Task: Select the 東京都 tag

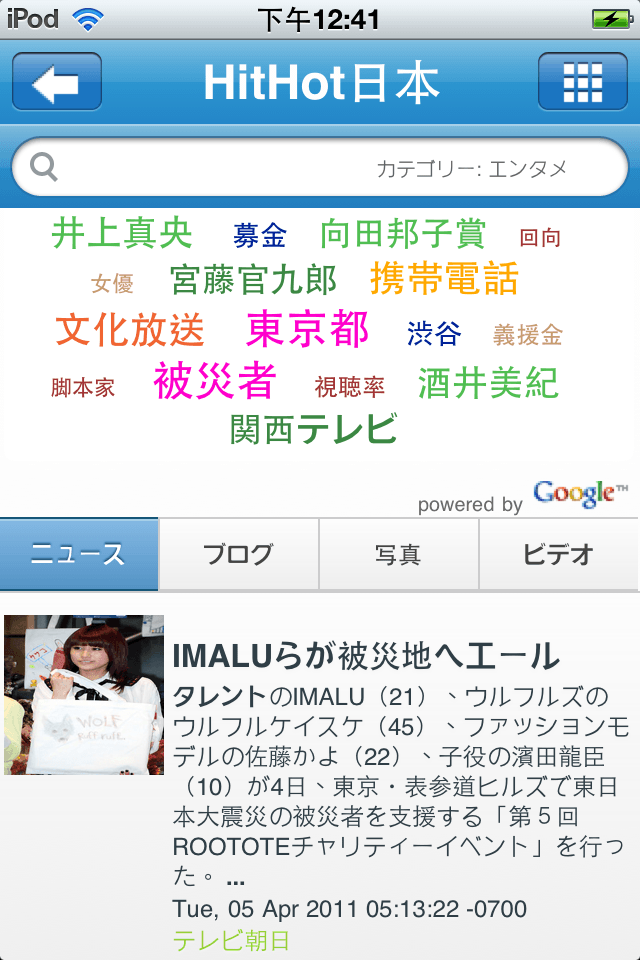Action: [x=308, y=330]
